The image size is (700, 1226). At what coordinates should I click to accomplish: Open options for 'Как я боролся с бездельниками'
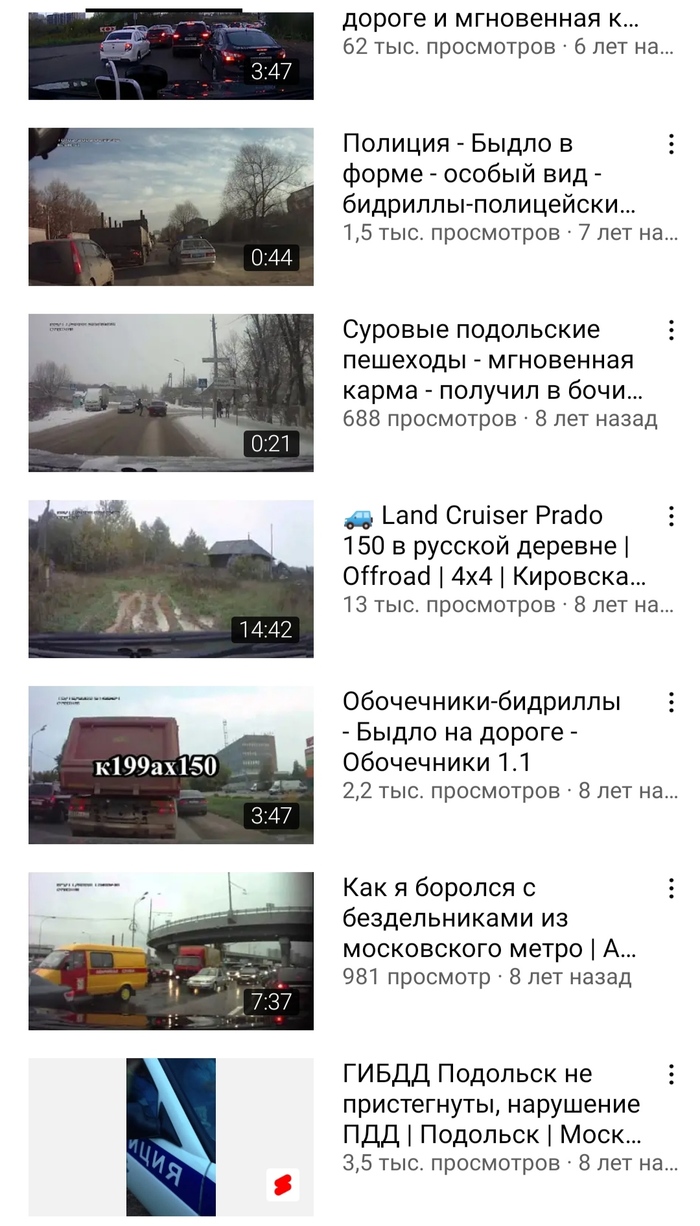(671, 888)
